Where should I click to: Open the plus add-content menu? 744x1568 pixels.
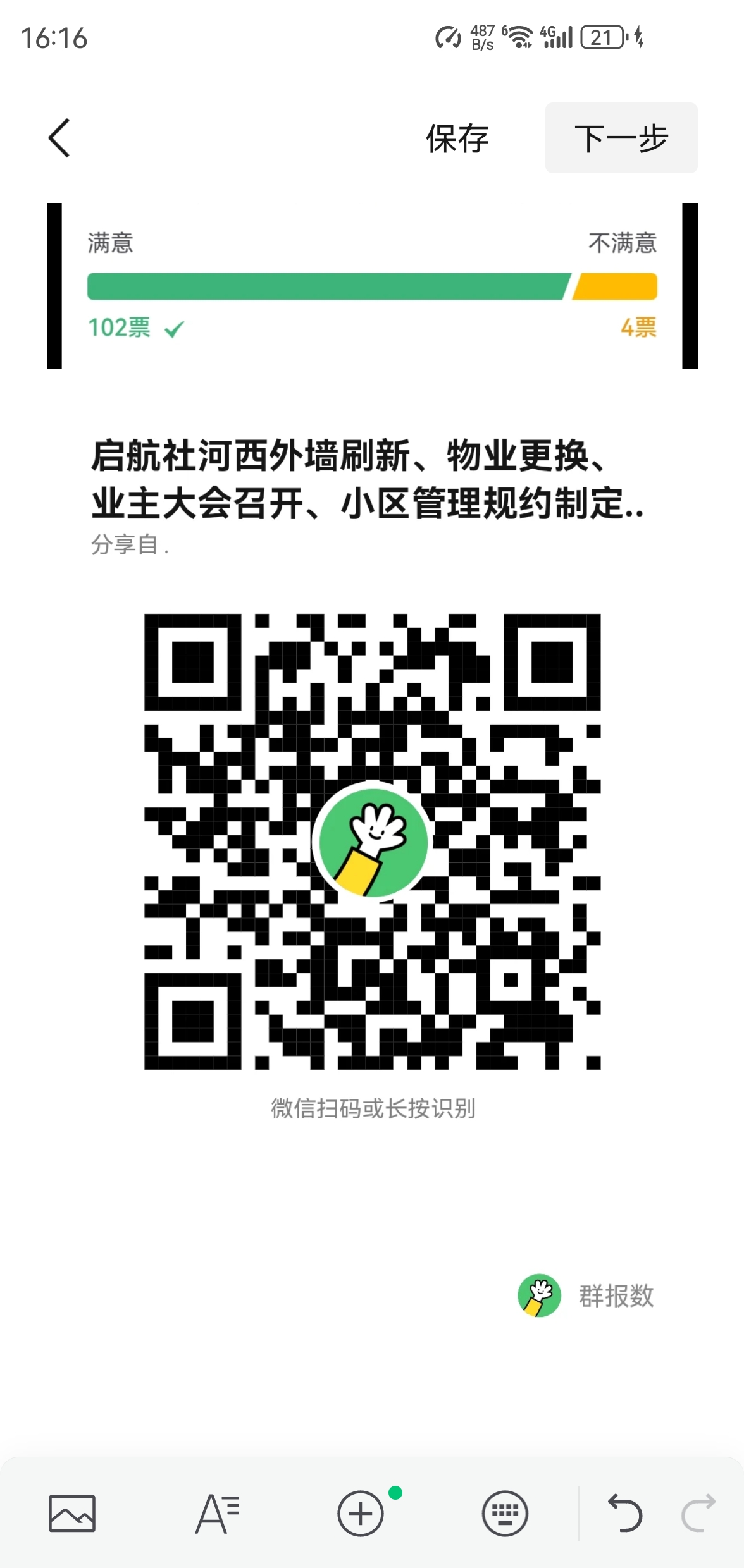[x=361, y=1513]
